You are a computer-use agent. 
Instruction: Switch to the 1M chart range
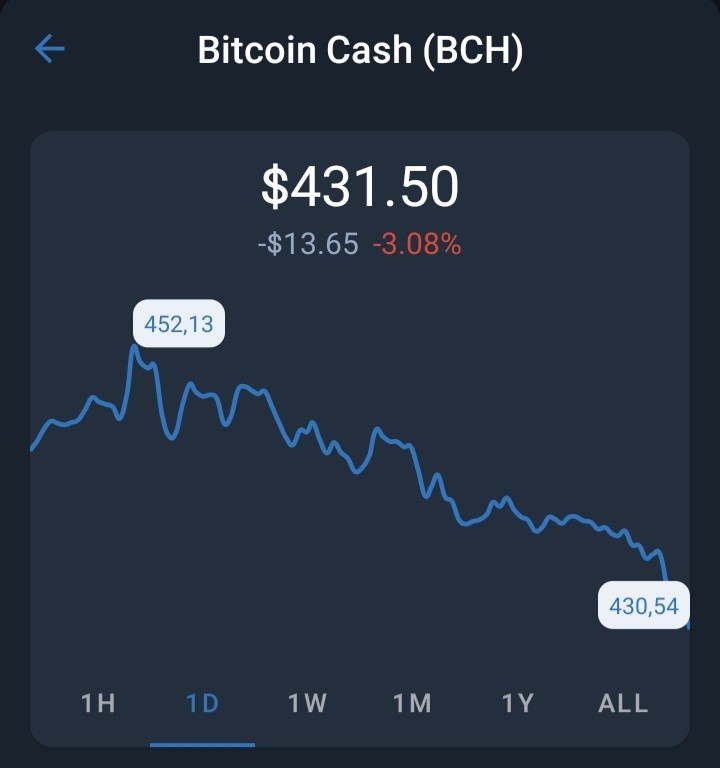[x=412, y=703]
